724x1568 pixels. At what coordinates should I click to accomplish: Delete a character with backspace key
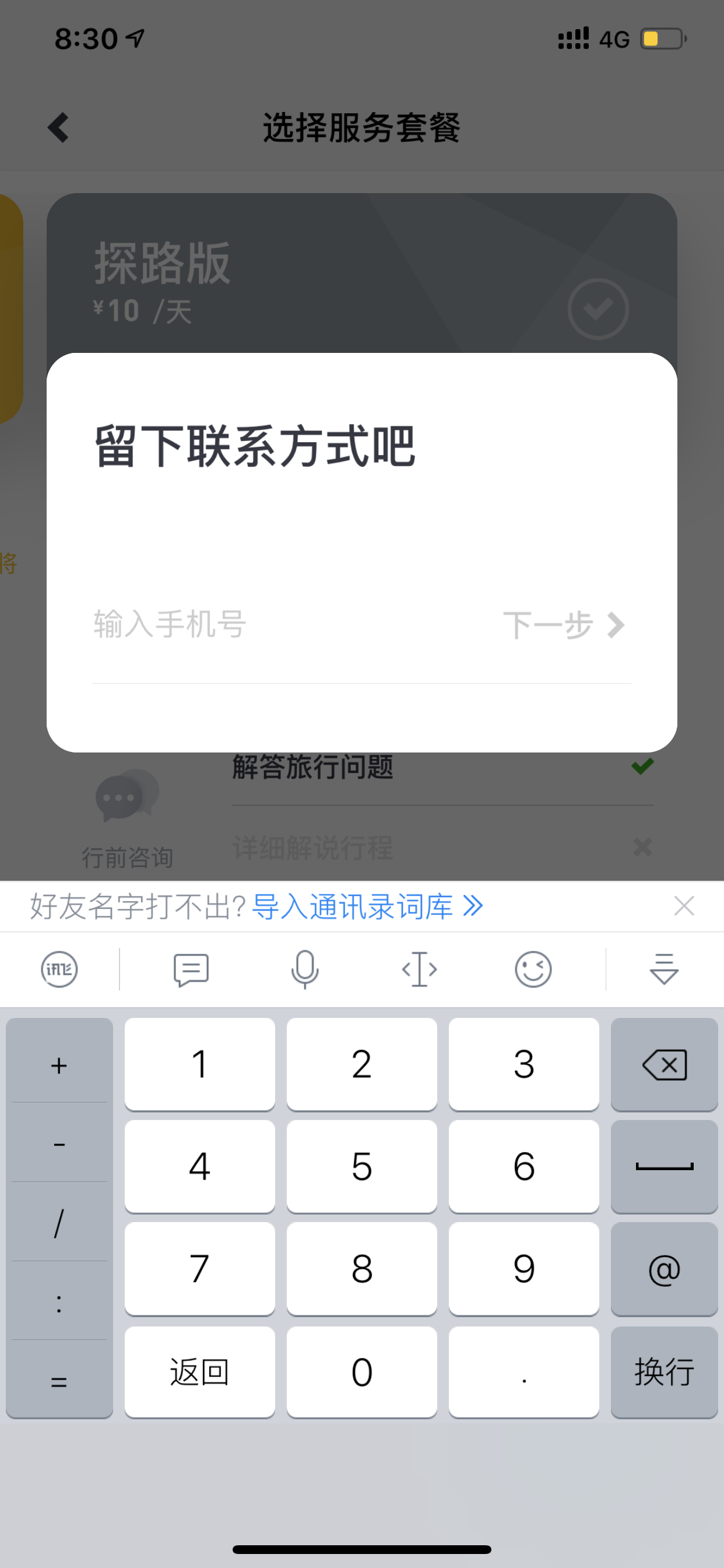[665, 1065]
